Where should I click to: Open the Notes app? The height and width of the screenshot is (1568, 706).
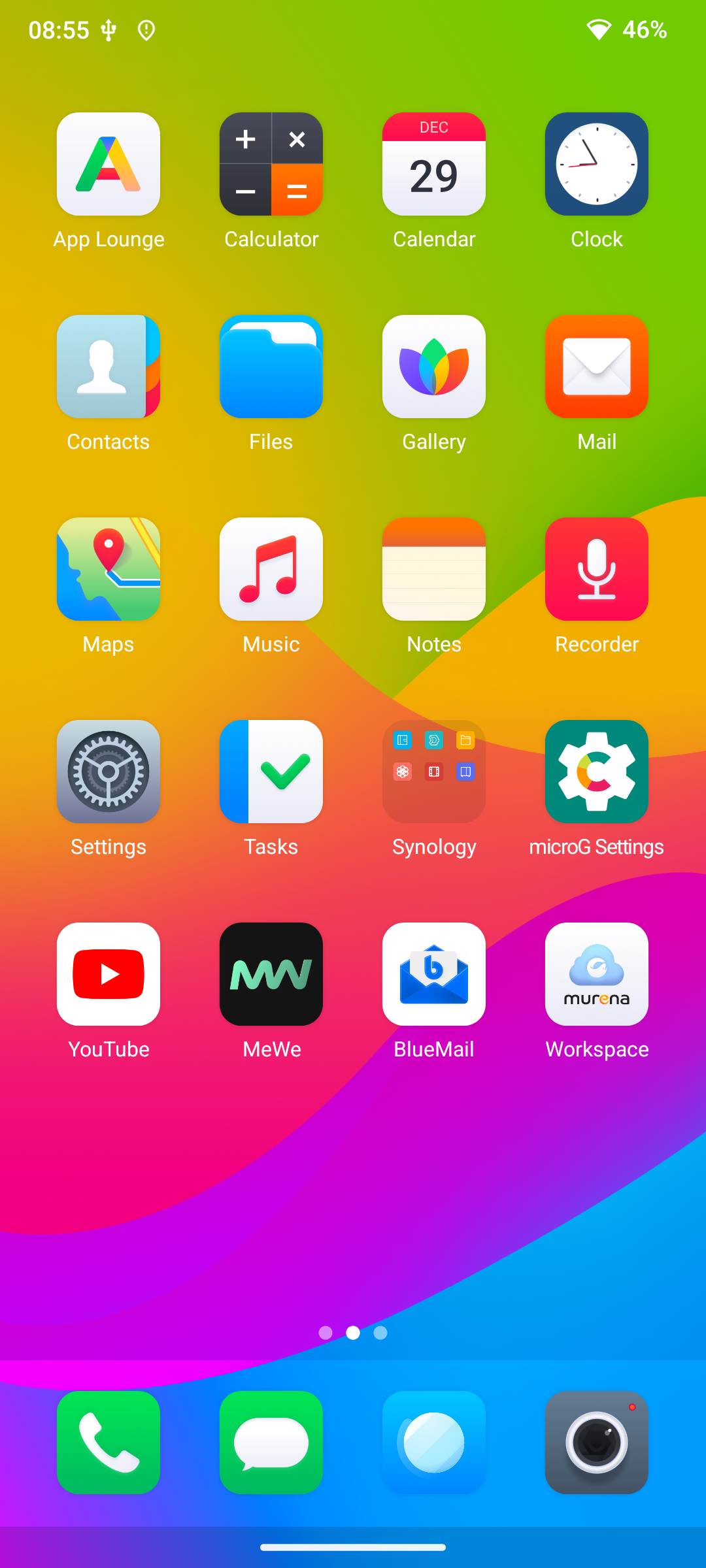(434, 569)
